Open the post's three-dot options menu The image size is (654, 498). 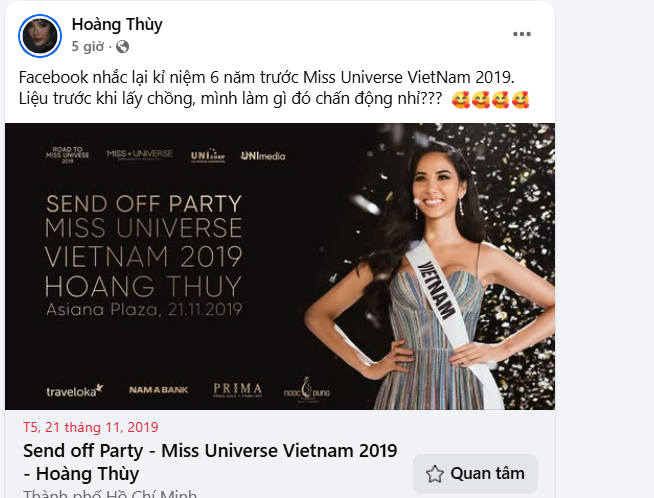pos(522,34)
